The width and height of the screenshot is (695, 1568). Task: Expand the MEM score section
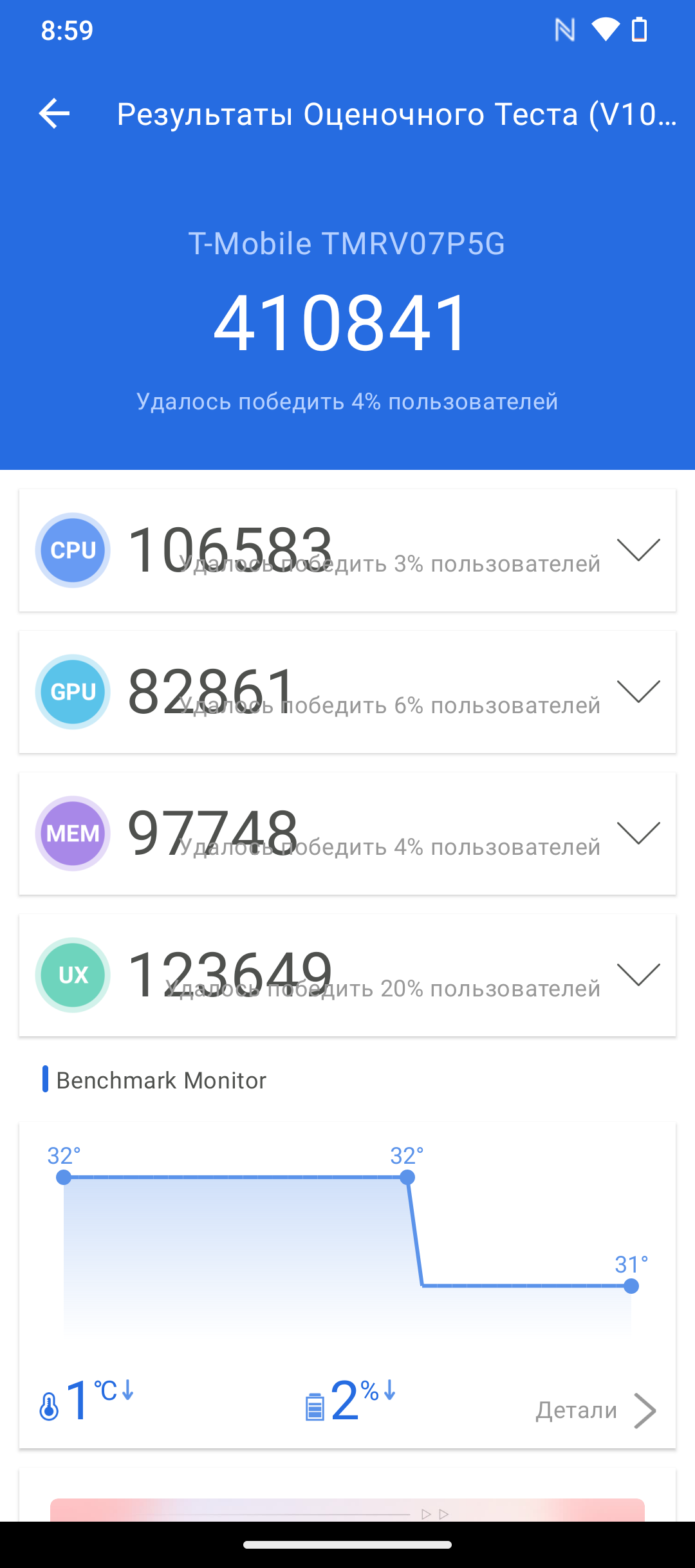[638, 833]
